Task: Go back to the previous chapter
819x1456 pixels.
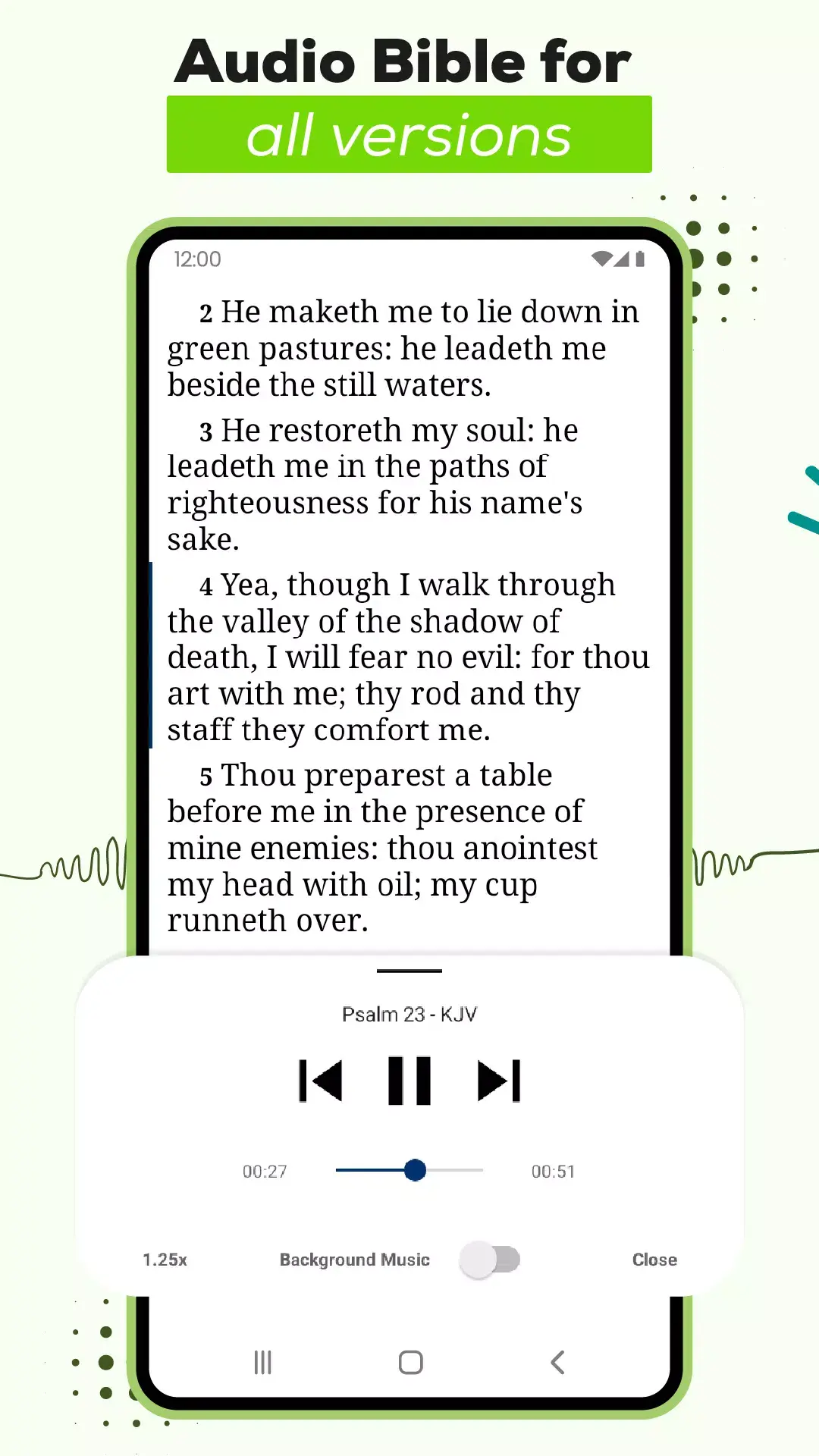Action: 321,1080
